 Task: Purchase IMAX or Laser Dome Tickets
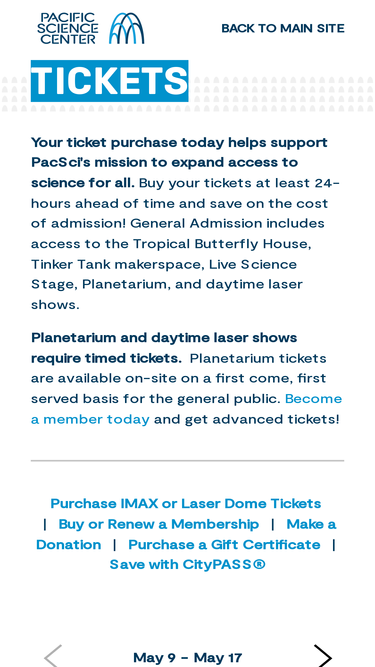point(186,504)
